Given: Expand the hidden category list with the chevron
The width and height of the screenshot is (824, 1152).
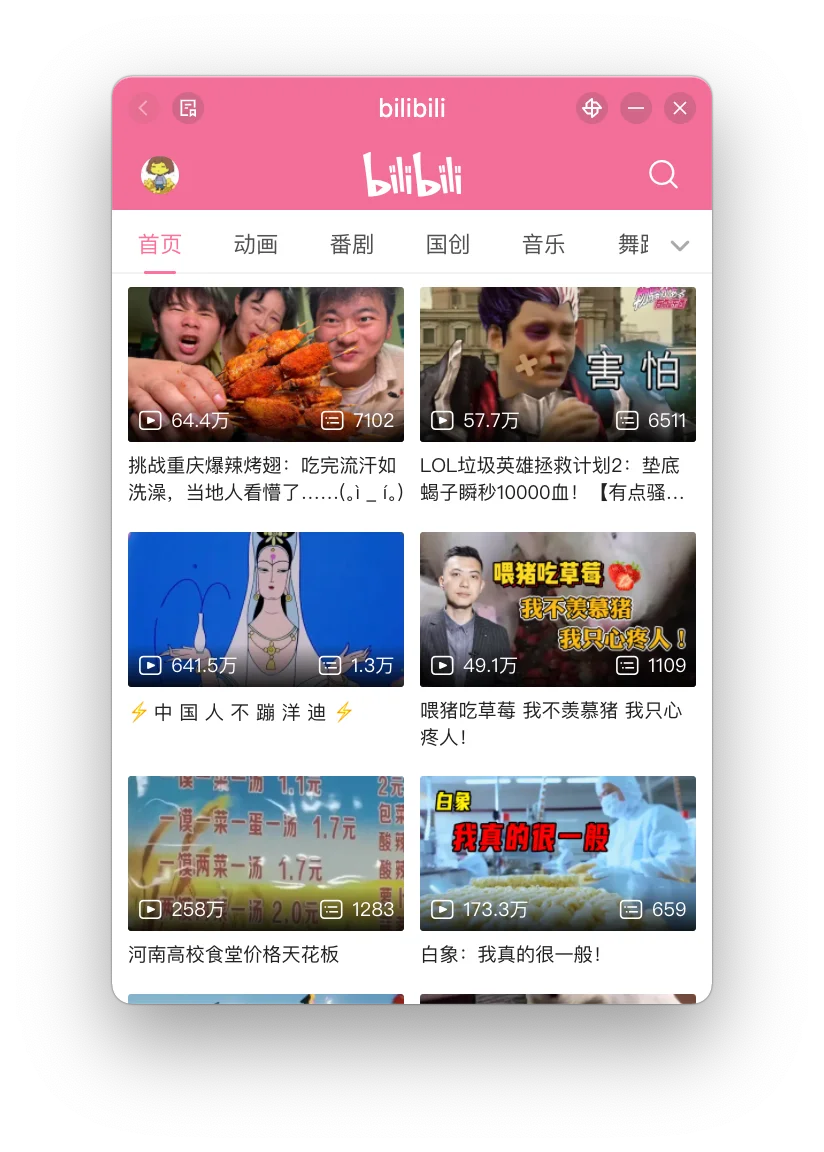Looking at the screenshot, I should click(x=680, y=245).
